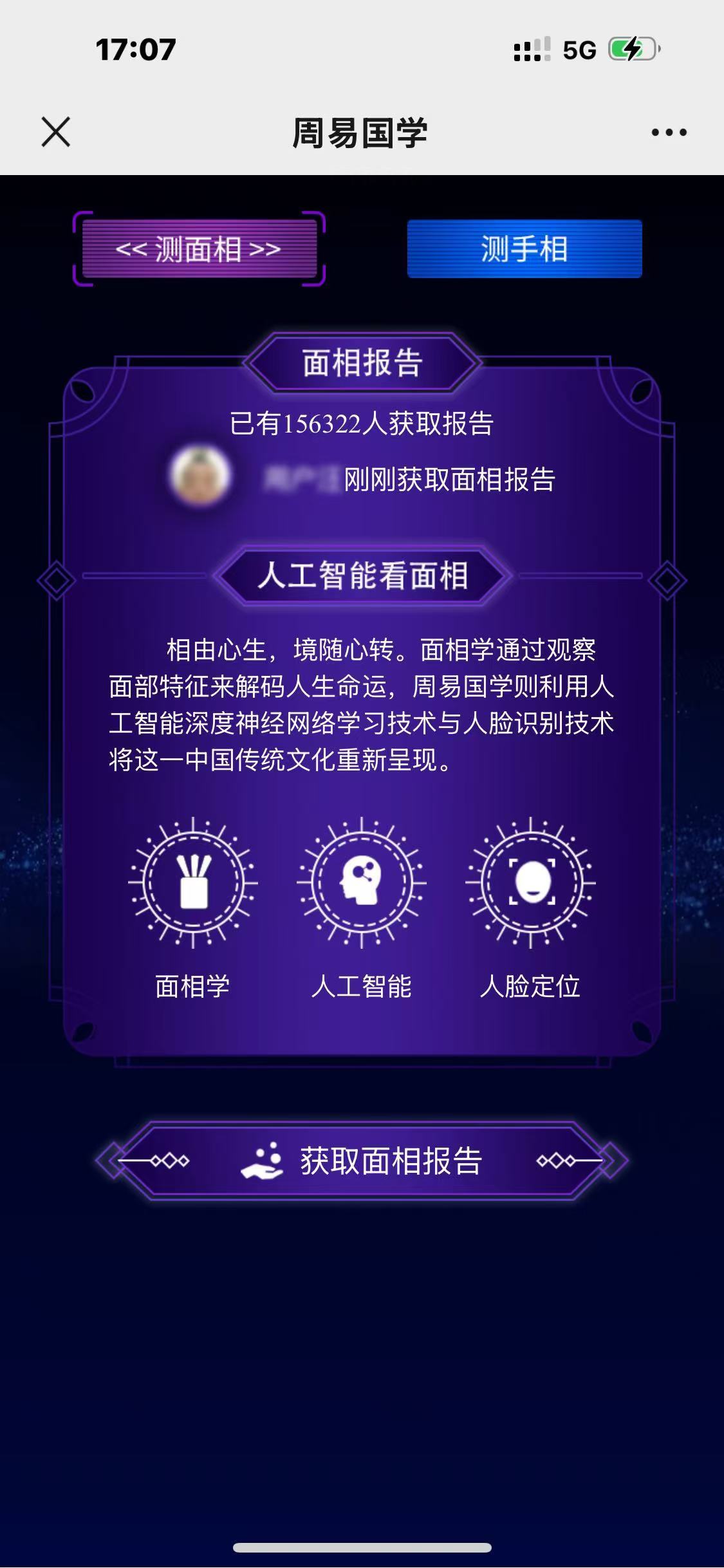Select the active 测面相 face-reading tab
This screenshot has width=724, height=1568.
click(x=200, y=249)
